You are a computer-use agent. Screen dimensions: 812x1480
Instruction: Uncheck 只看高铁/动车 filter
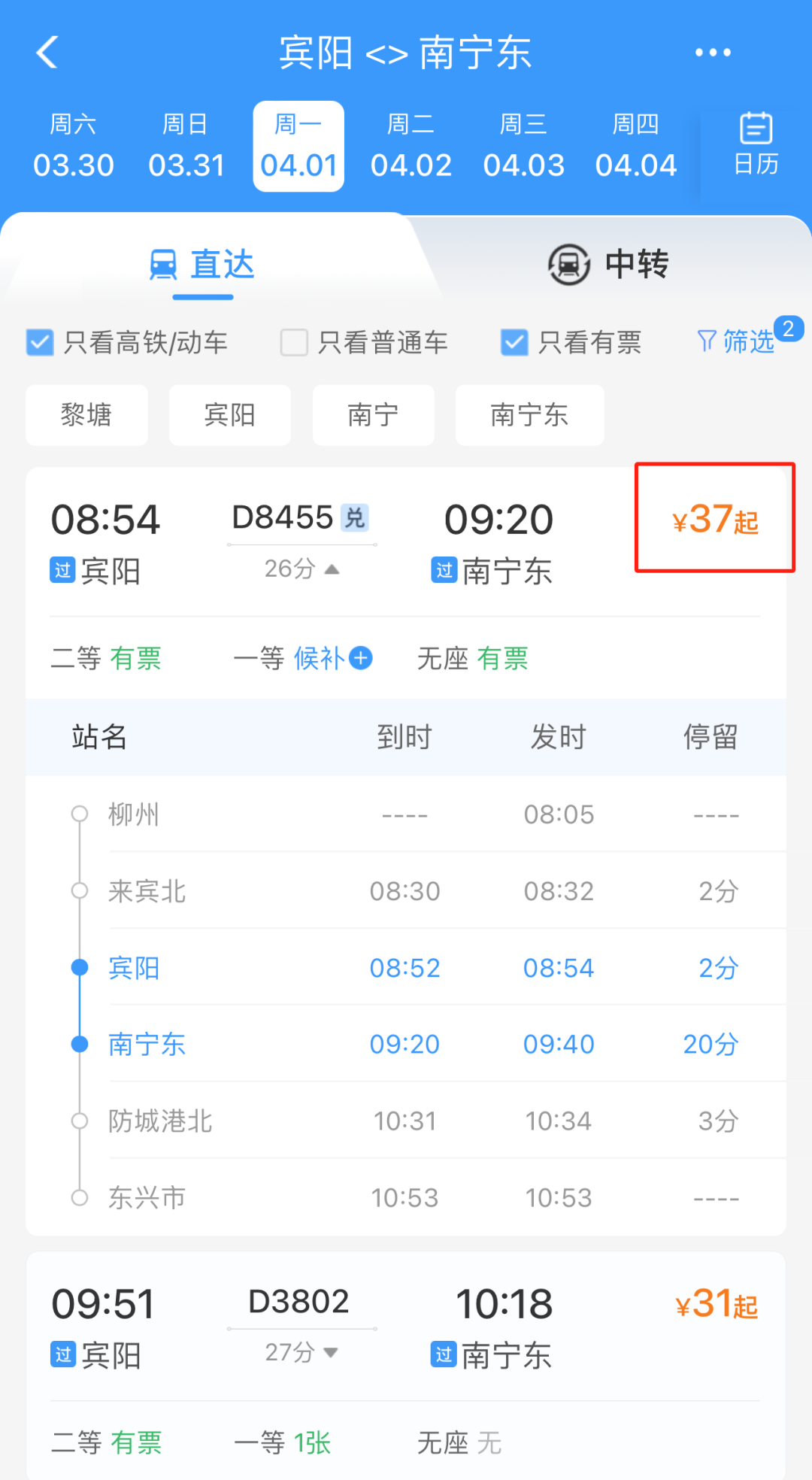click(40, 342)
